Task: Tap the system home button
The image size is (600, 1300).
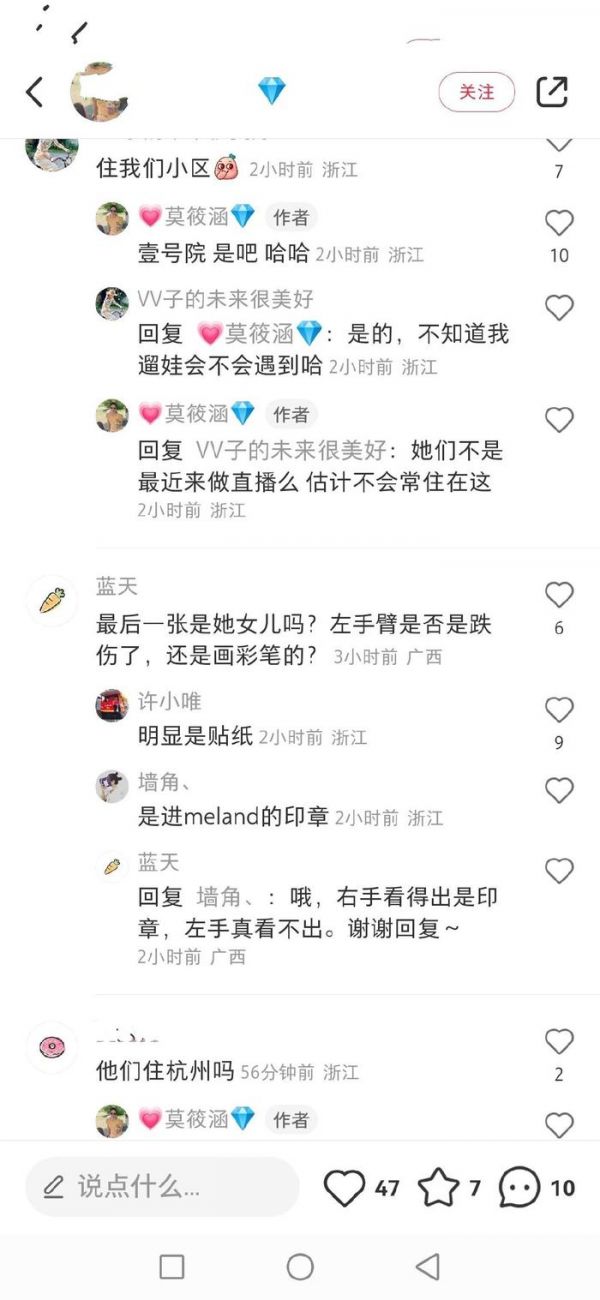Action: pos(300,1267)
